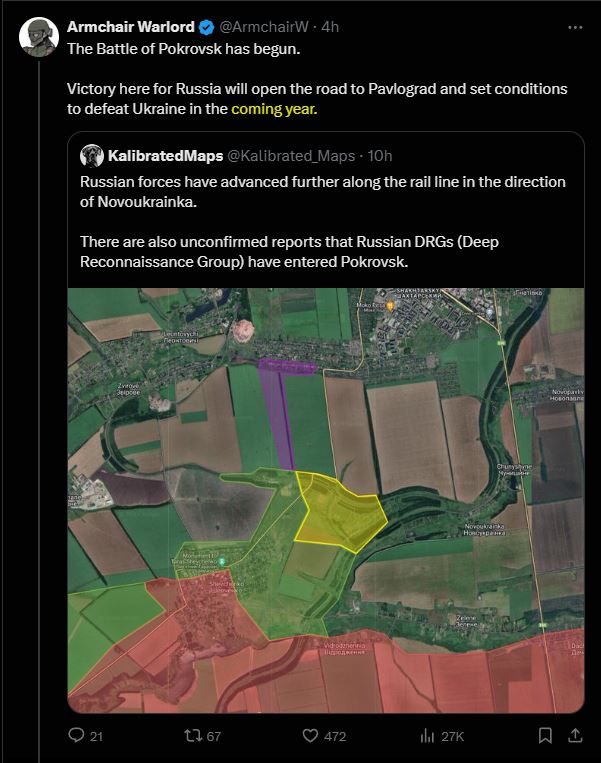Viewport: 601px width, 763px height.
Task: View the map image in the quoted tweet
Action: 326,500
